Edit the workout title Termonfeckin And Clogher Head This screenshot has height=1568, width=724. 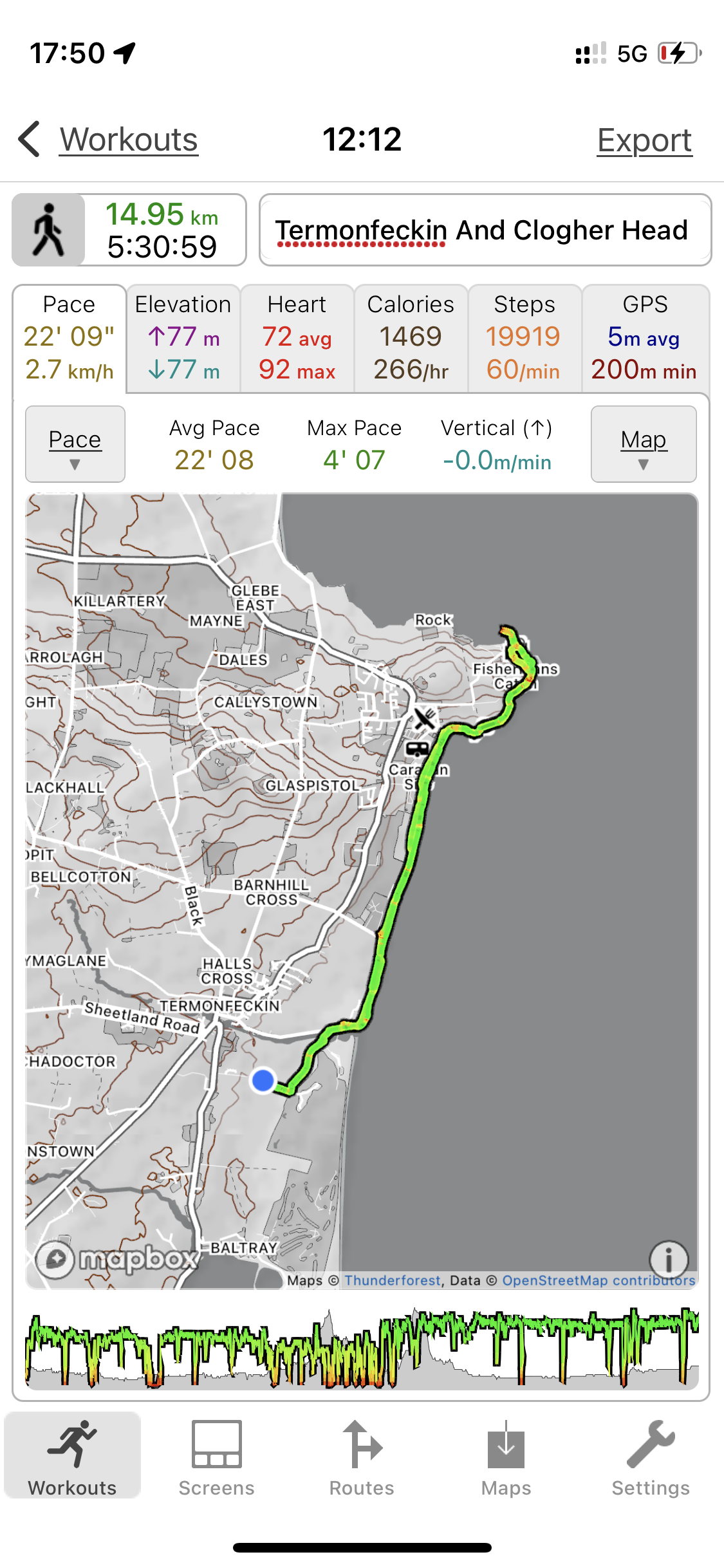[x=485, y=230]
